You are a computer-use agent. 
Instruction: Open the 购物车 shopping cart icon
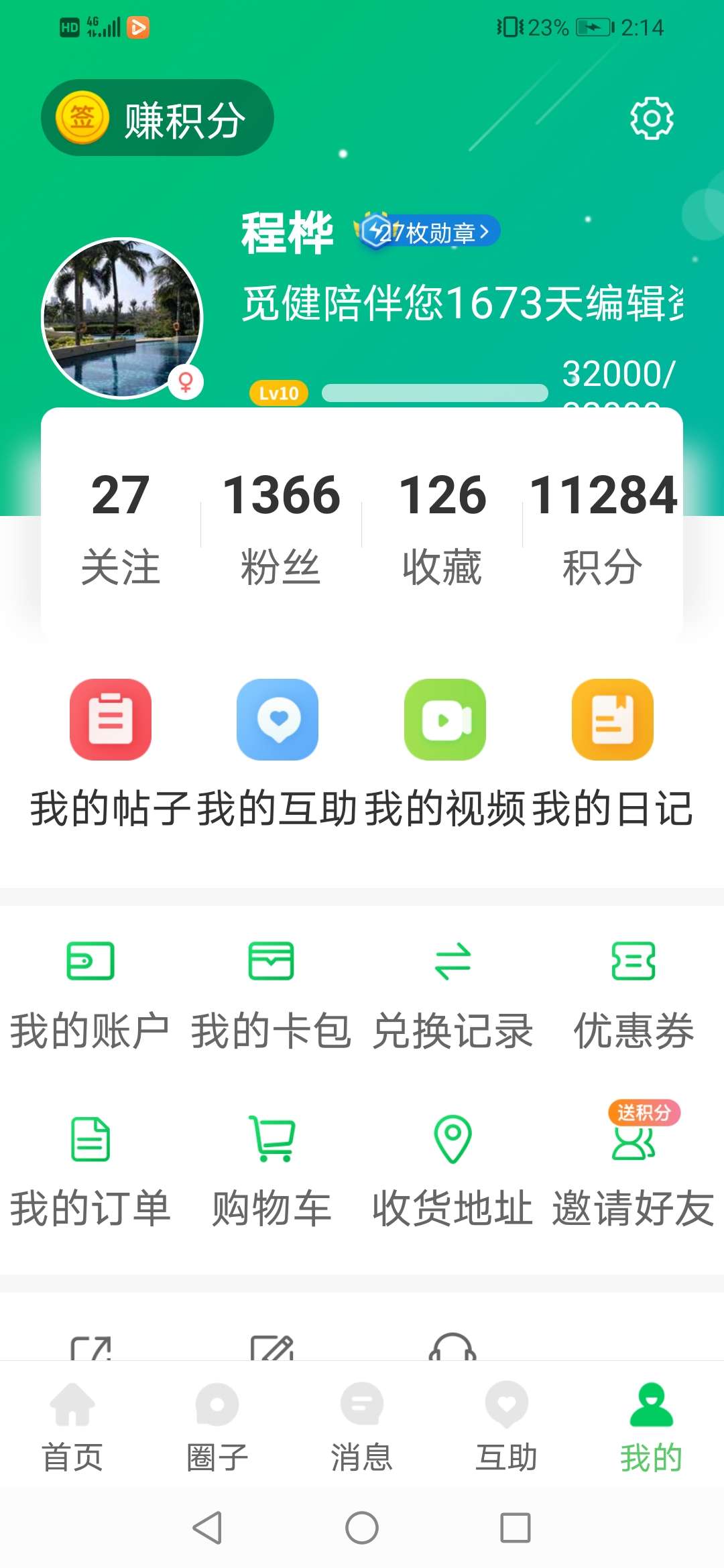[x=271, y=1139]
